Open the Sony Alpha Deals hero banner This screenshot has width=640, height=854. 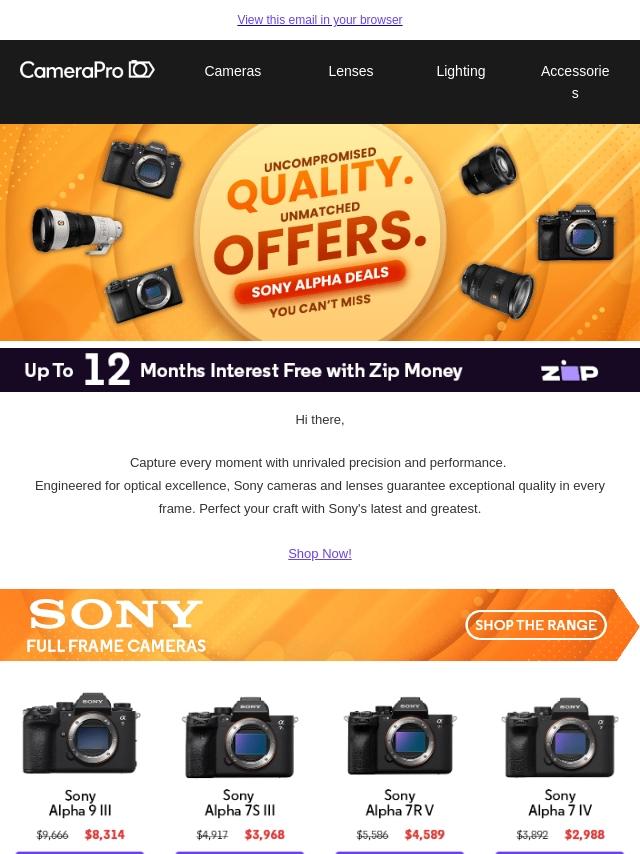(x=320, y=232)
